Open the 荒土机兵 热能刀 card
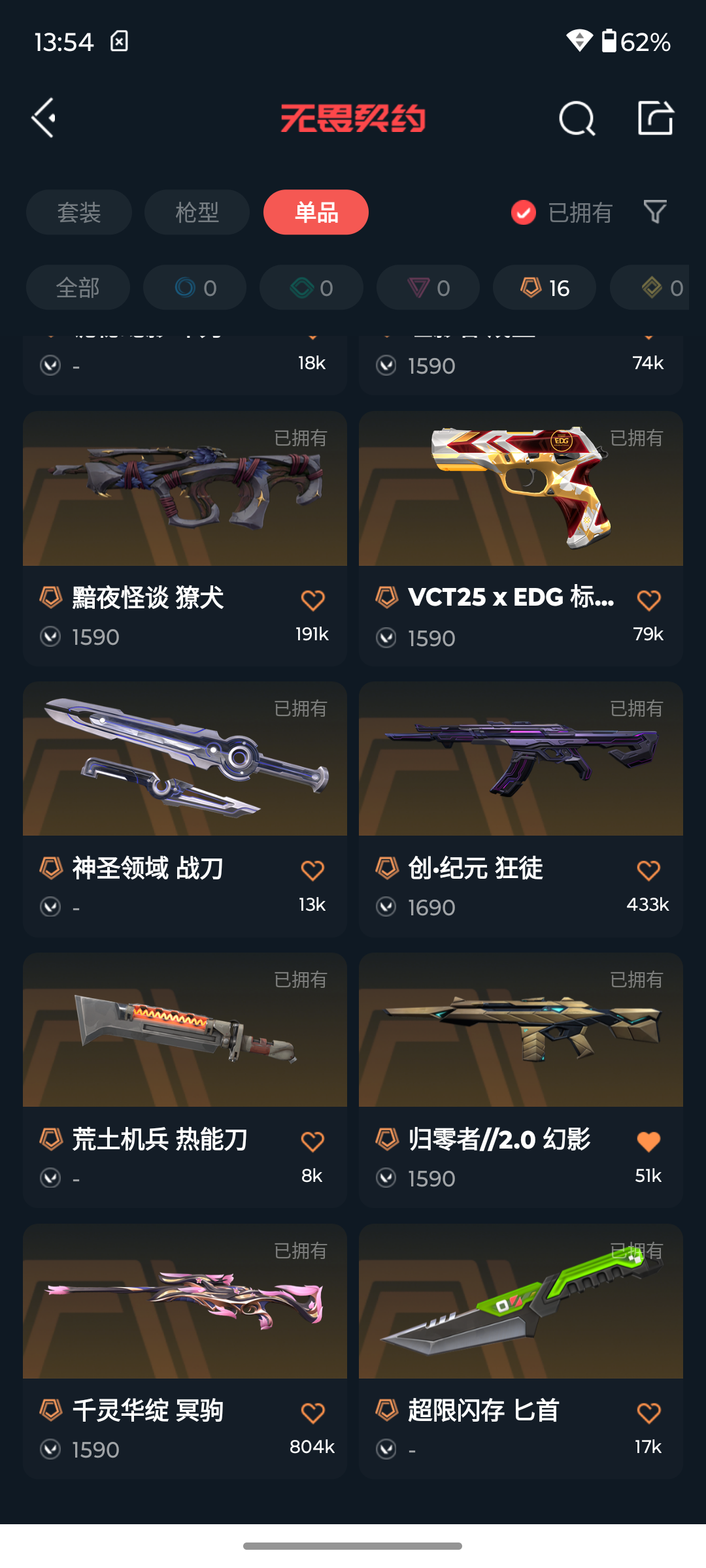The image size is (706, 1568). [x=185, y=1080]
